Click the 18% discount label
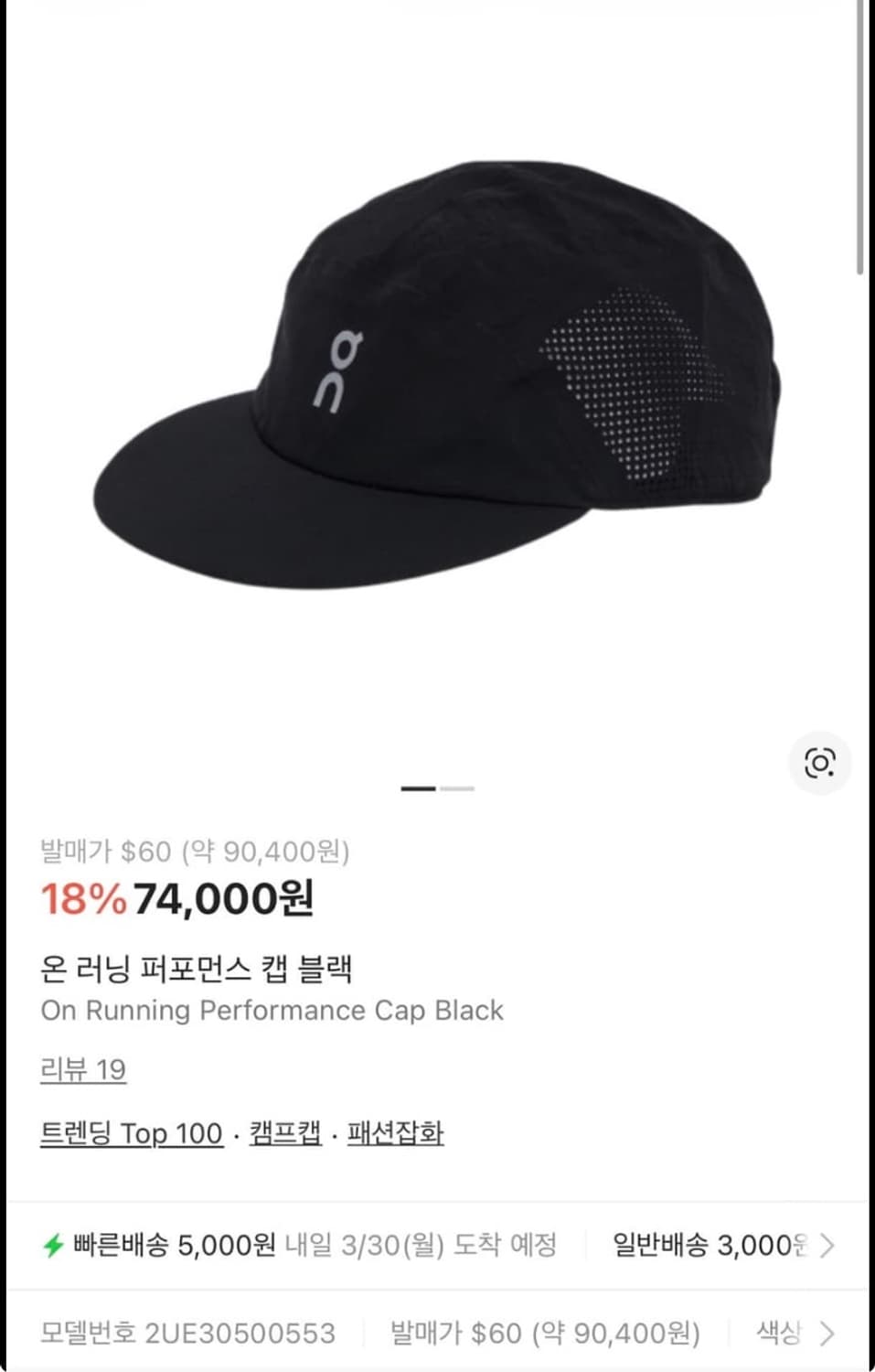This screenshot has height=1372, width=875. (80, 900)
